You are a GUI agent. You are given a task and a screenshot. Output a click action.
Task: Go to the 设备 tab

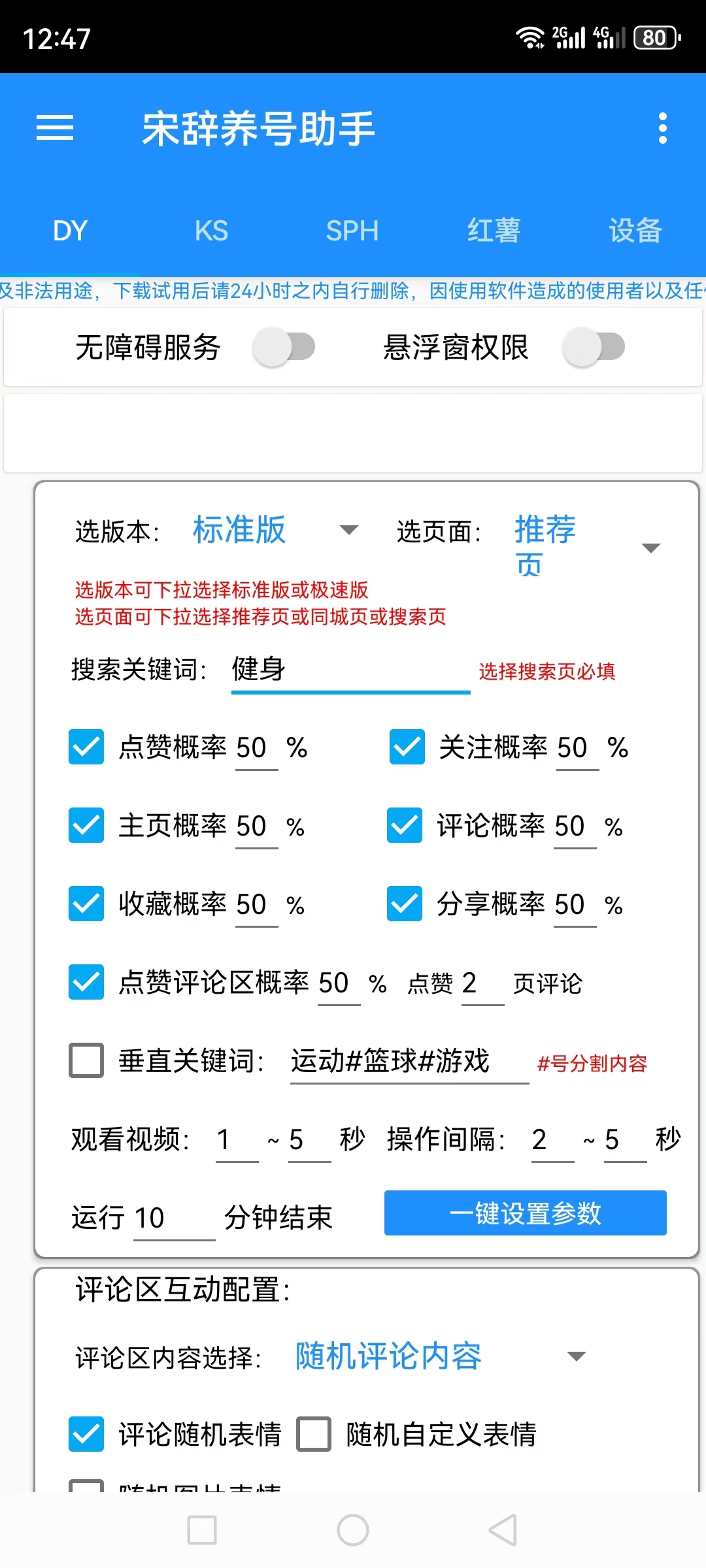(635, 231)
